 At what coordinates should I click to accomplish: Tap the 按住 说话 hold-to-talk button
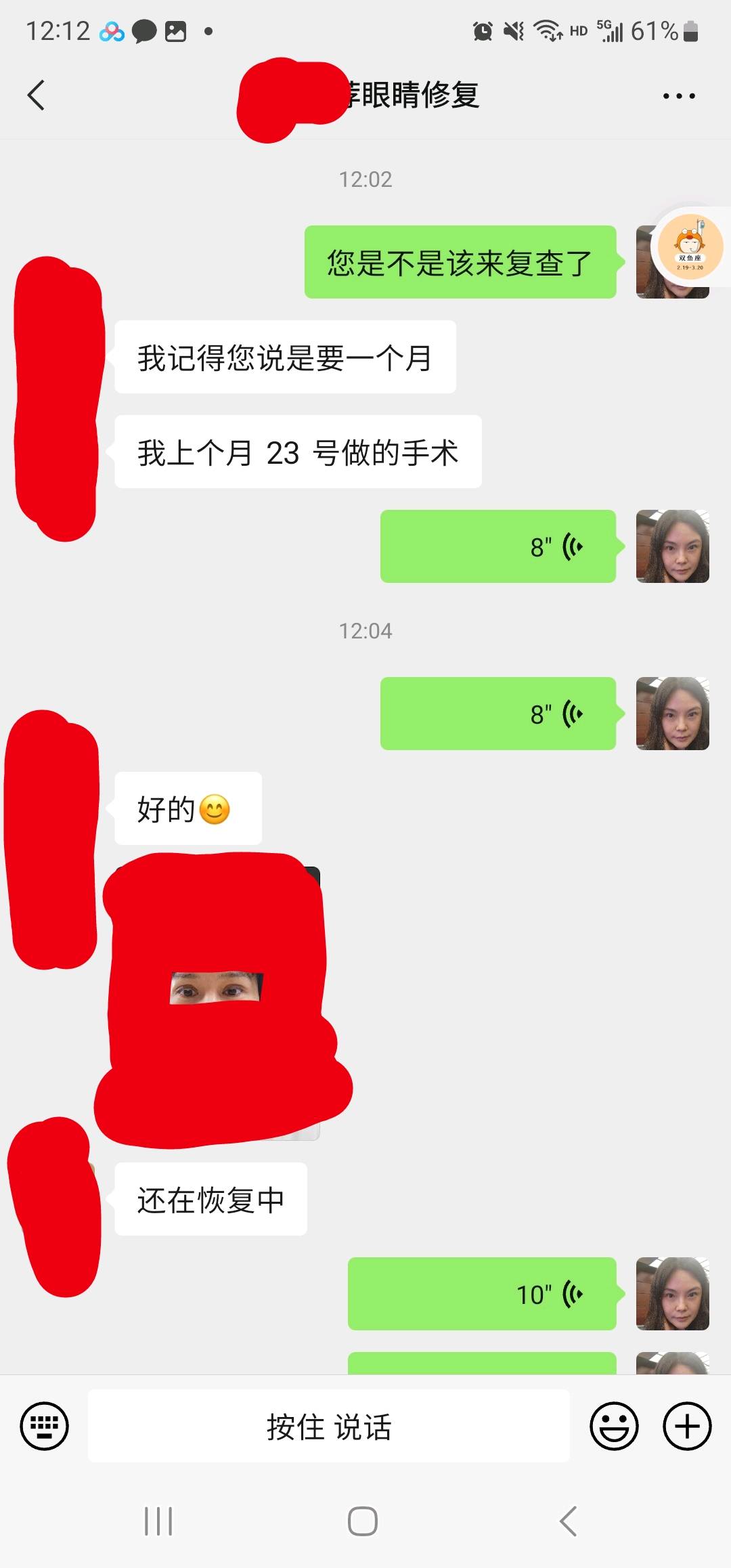pyautogui.click(x=329, y=1427)
